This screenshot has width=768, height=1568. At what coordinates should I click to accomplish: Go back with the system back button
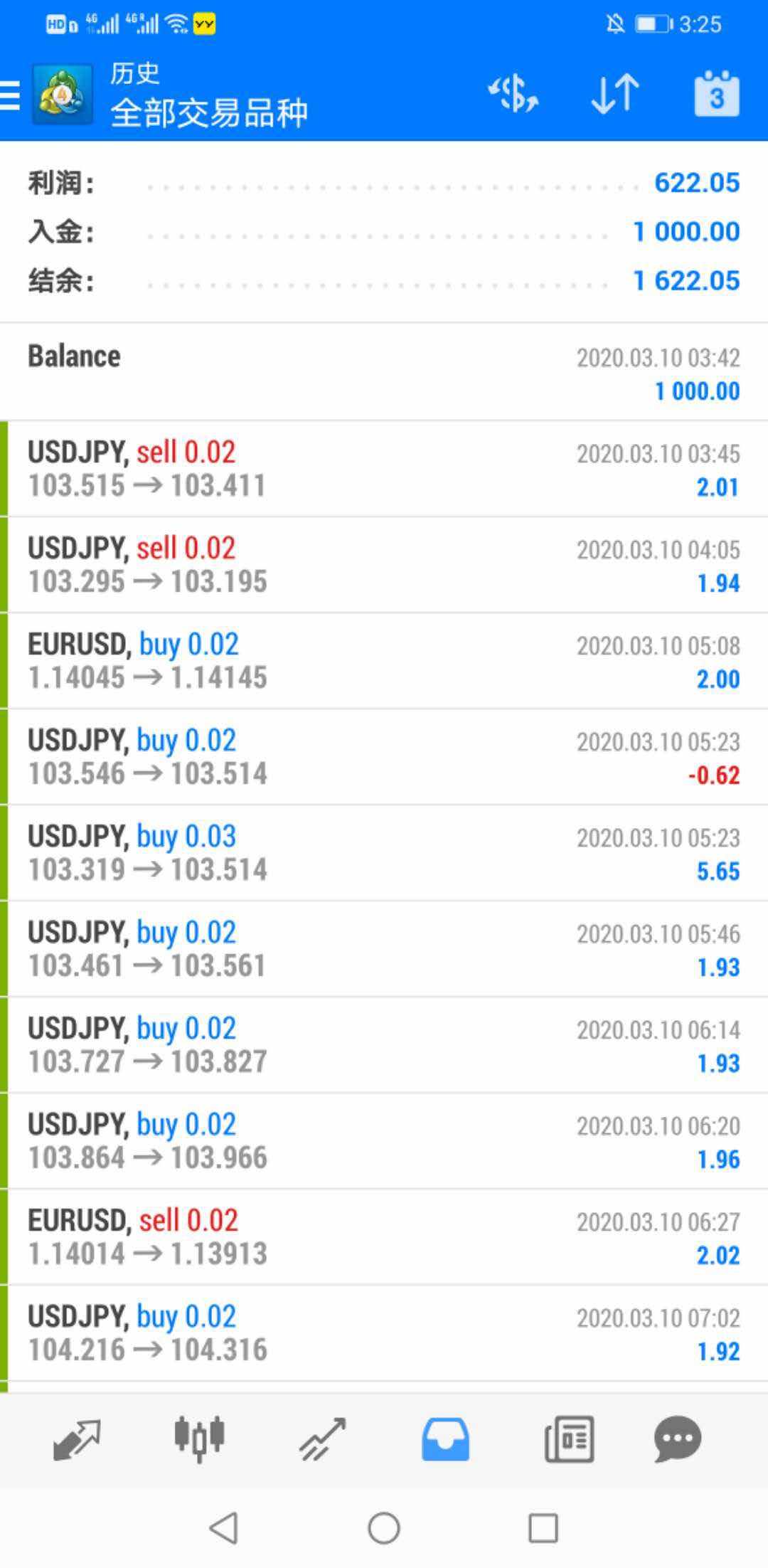[223, 1527]
